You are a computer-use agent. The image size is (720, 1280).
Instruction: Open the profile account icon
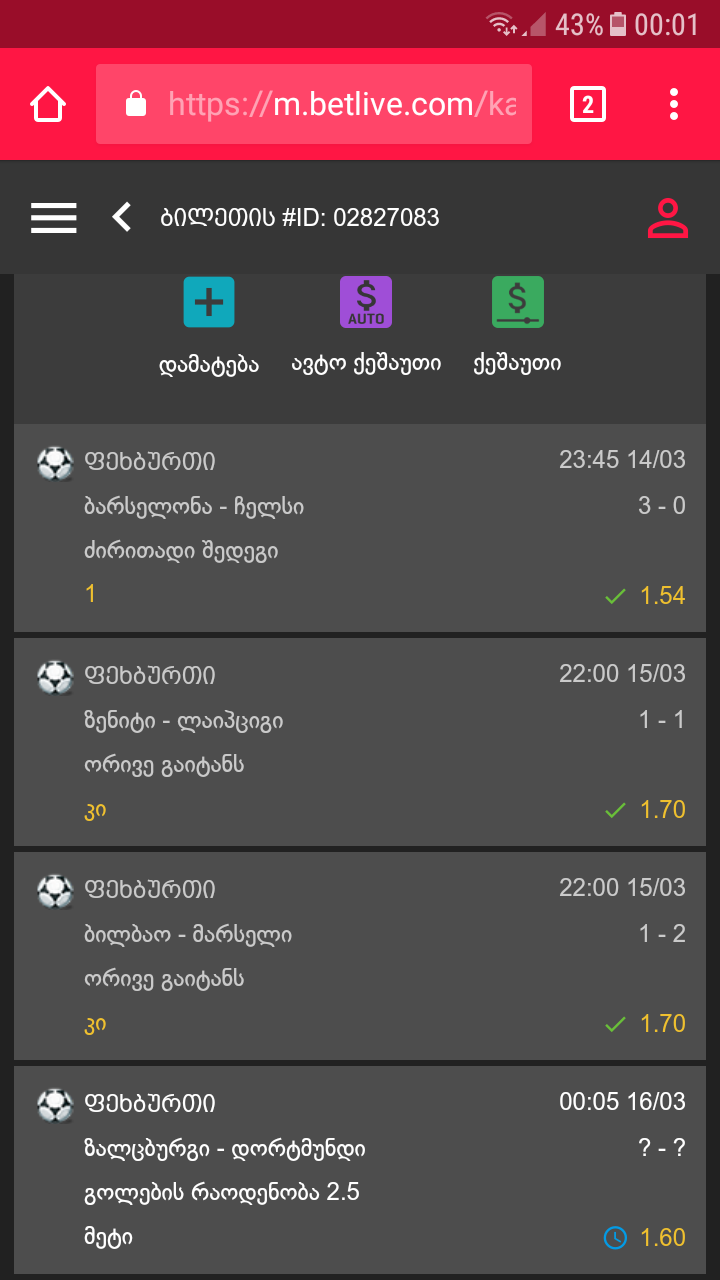pos(667,217)
